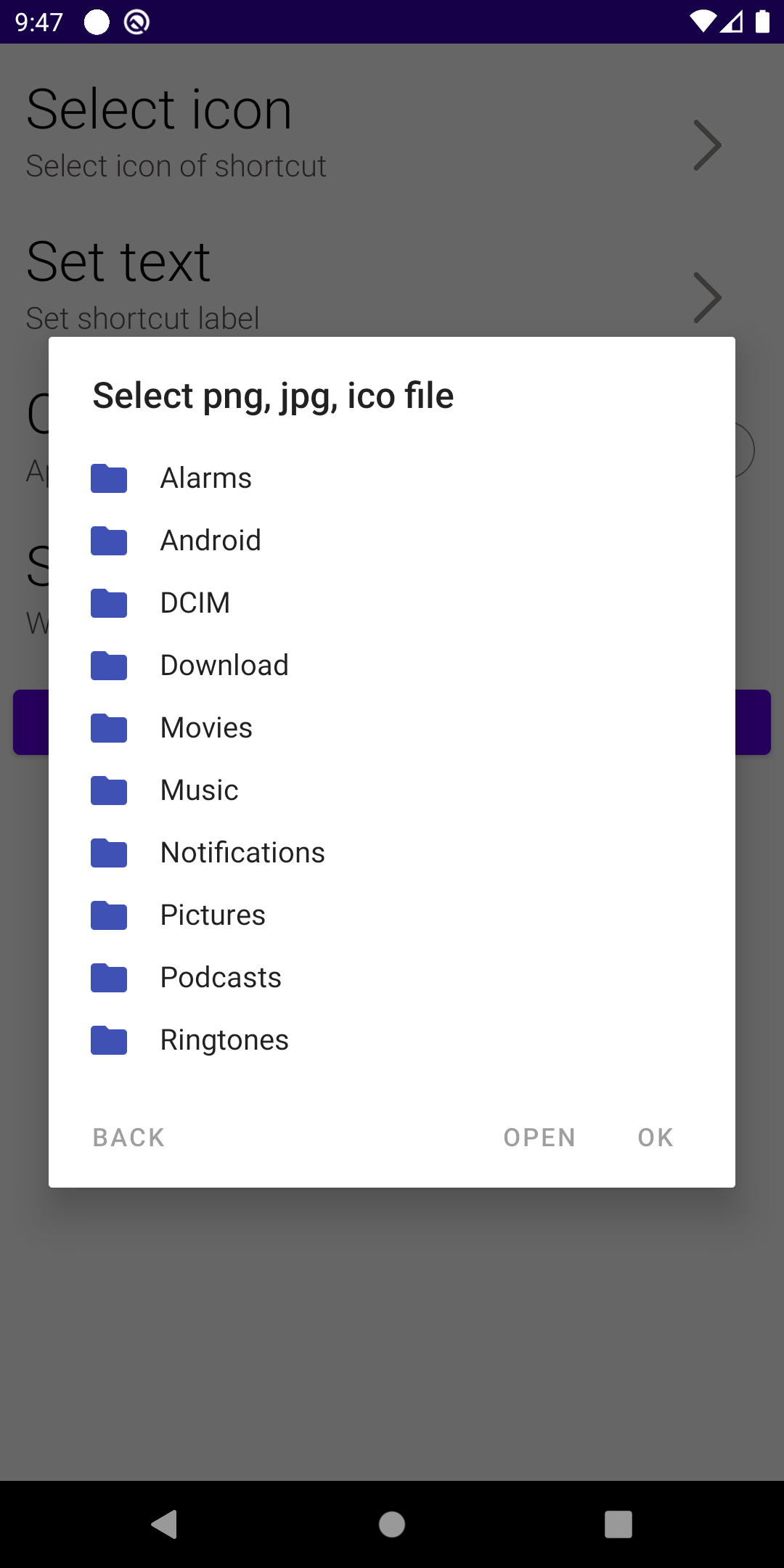Select the Ringtones folder
Viewport: 784px width, 1568px height.
(224, 1040)
